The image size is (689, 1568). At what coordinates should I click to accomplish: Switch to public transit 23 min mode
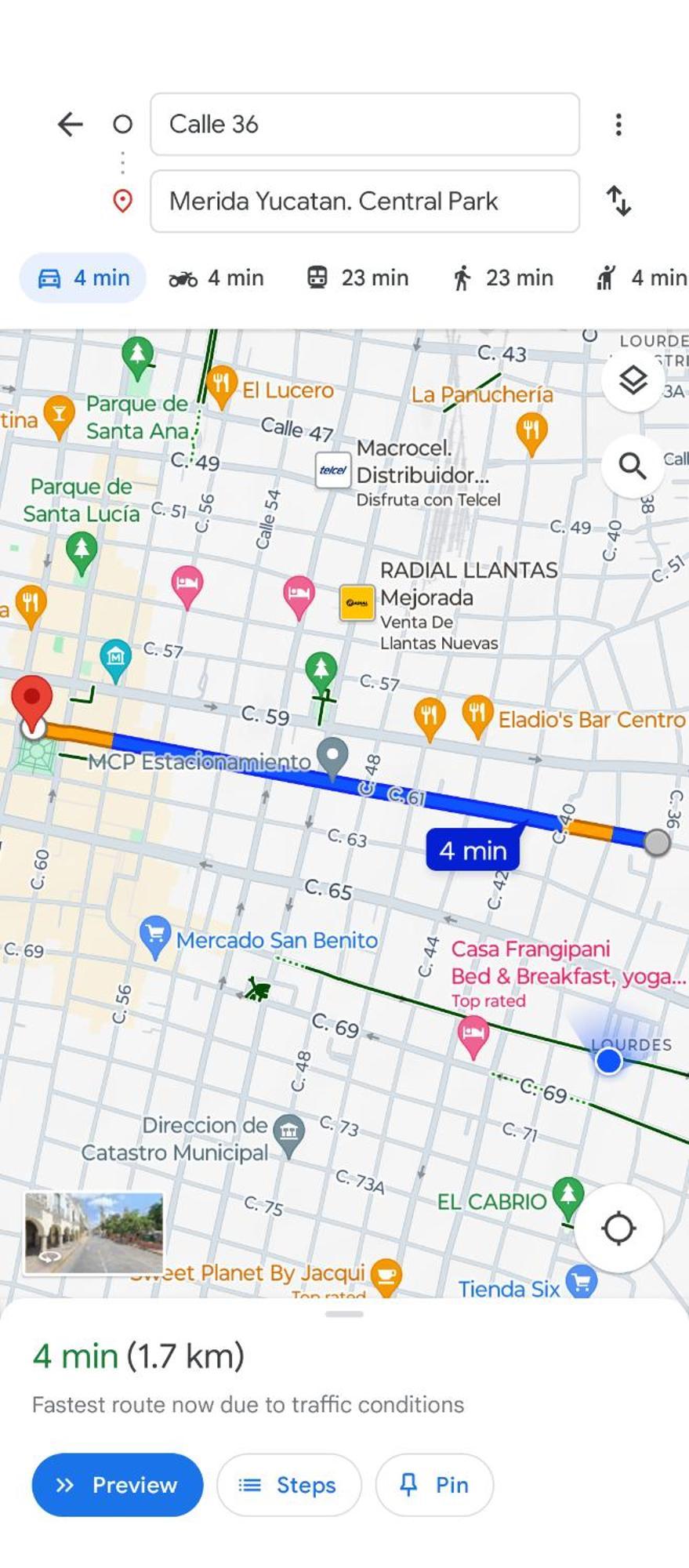(357, 278)
